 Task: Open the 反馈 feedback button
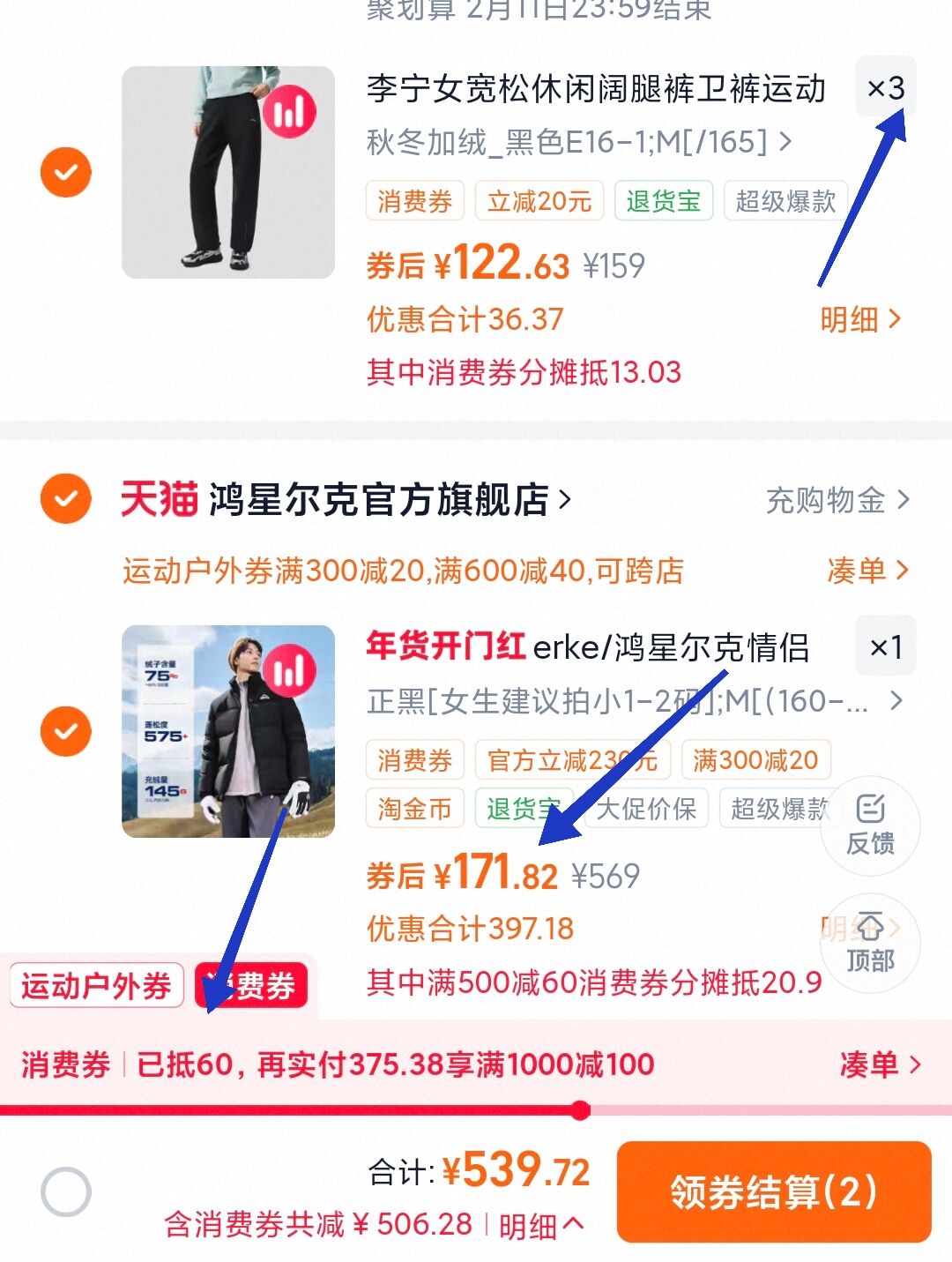pos(870,825)
